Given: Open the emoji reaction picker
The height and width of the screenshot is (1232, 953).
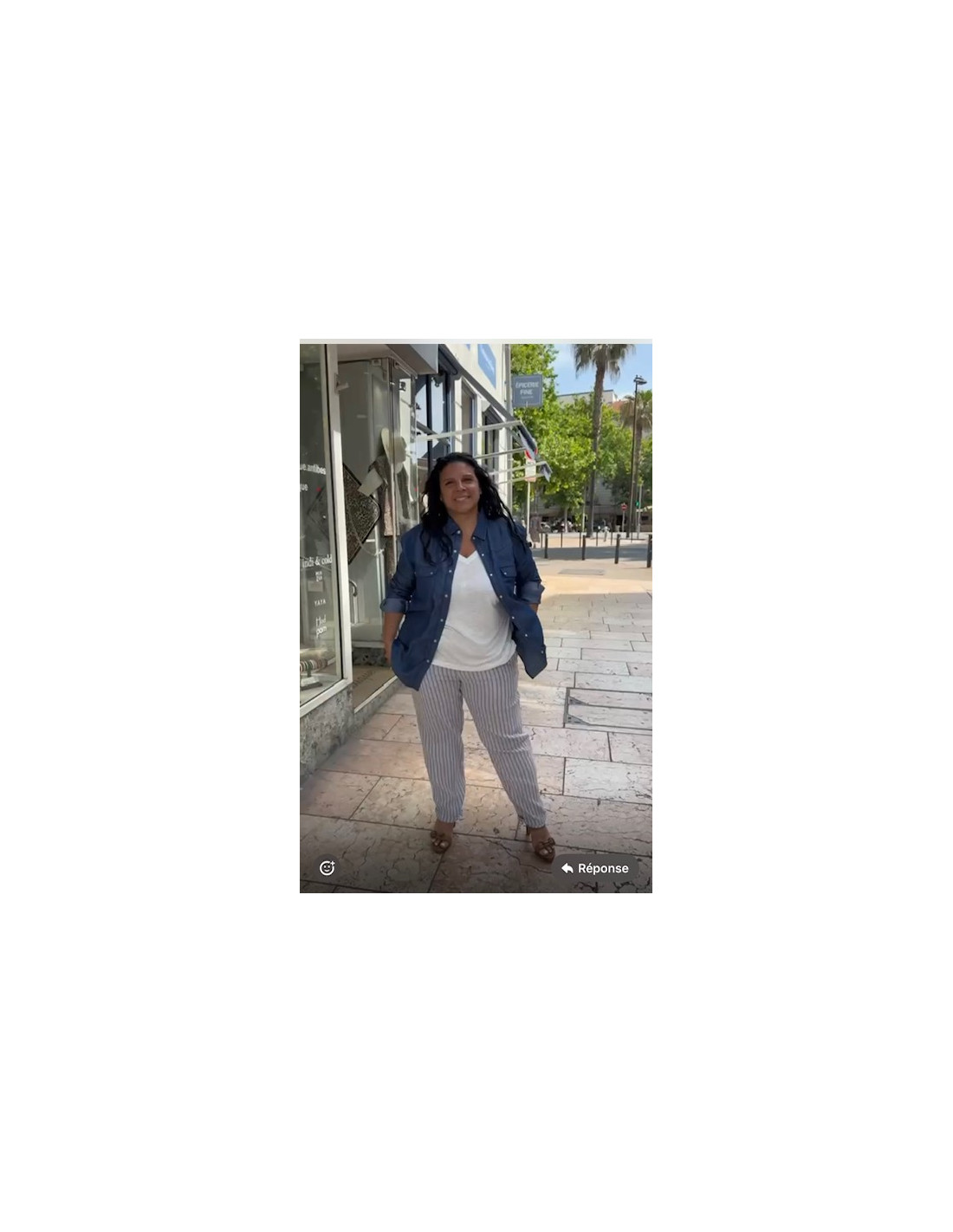Looking at the screenshot, I should pos(327,867).
